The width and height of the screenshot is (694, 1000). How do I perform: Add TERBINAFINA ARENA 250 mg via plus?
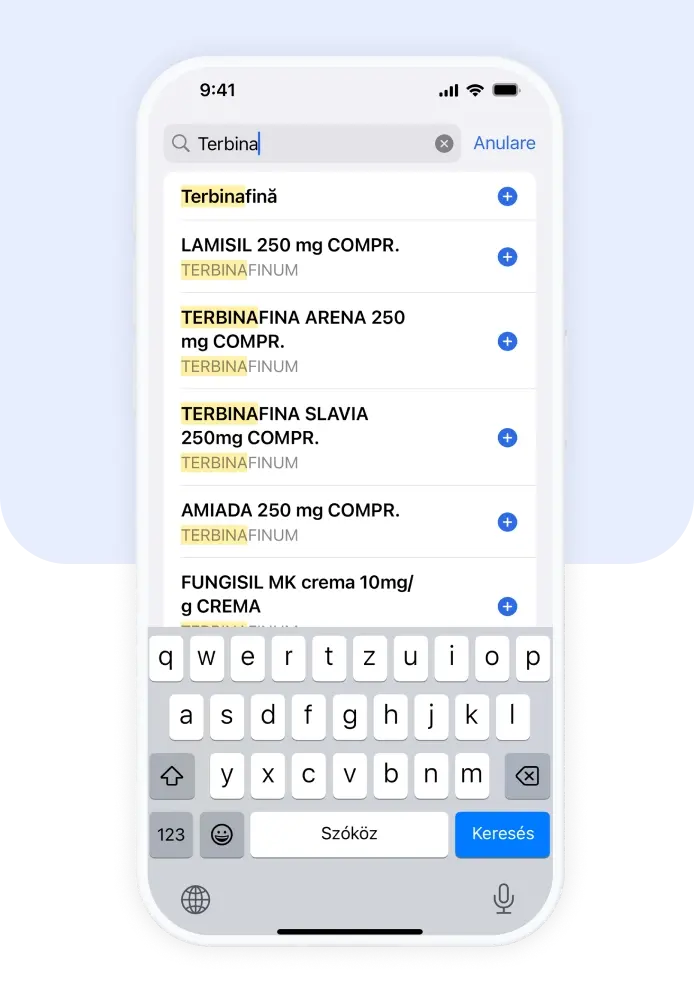click(x=507, y=341)
